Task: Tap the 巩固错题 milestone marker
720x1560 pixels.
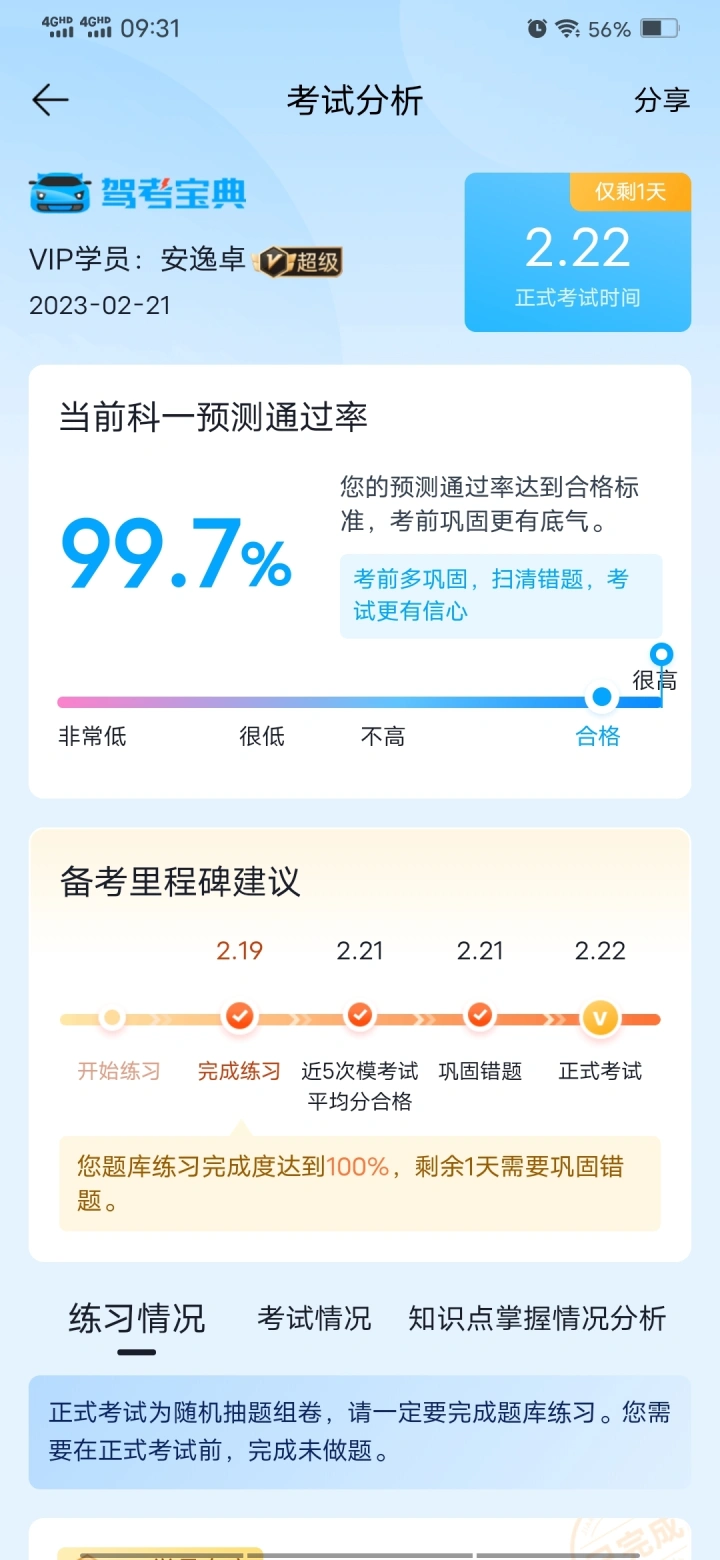Action: [x=480, y=1016]
